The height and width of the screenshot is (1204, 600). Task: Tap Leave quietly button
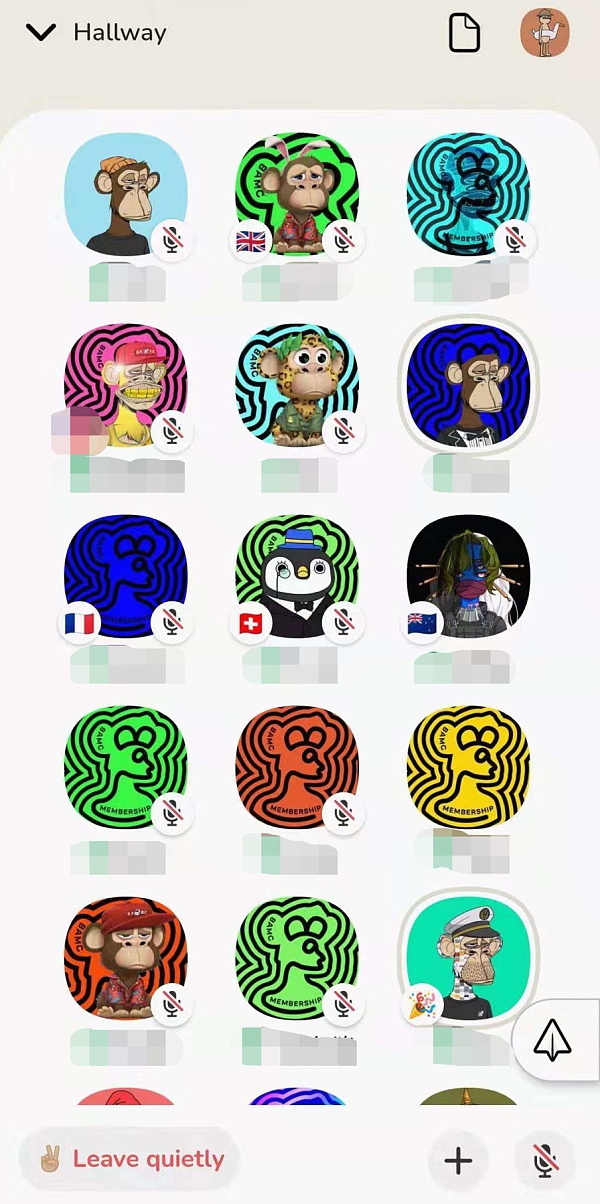point(130,1160)
